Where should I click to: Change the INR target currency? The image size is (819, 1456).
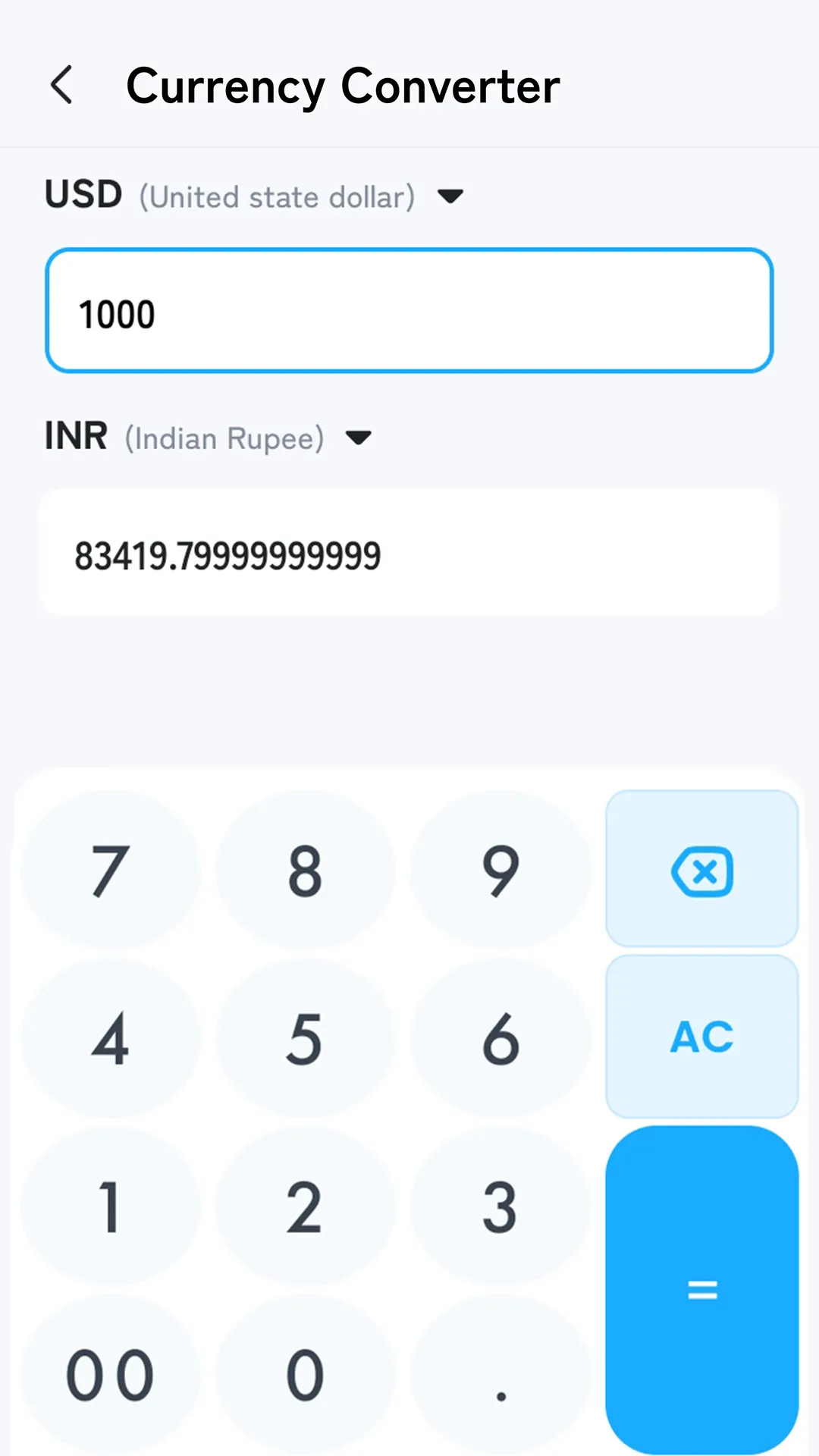(358, 438)
